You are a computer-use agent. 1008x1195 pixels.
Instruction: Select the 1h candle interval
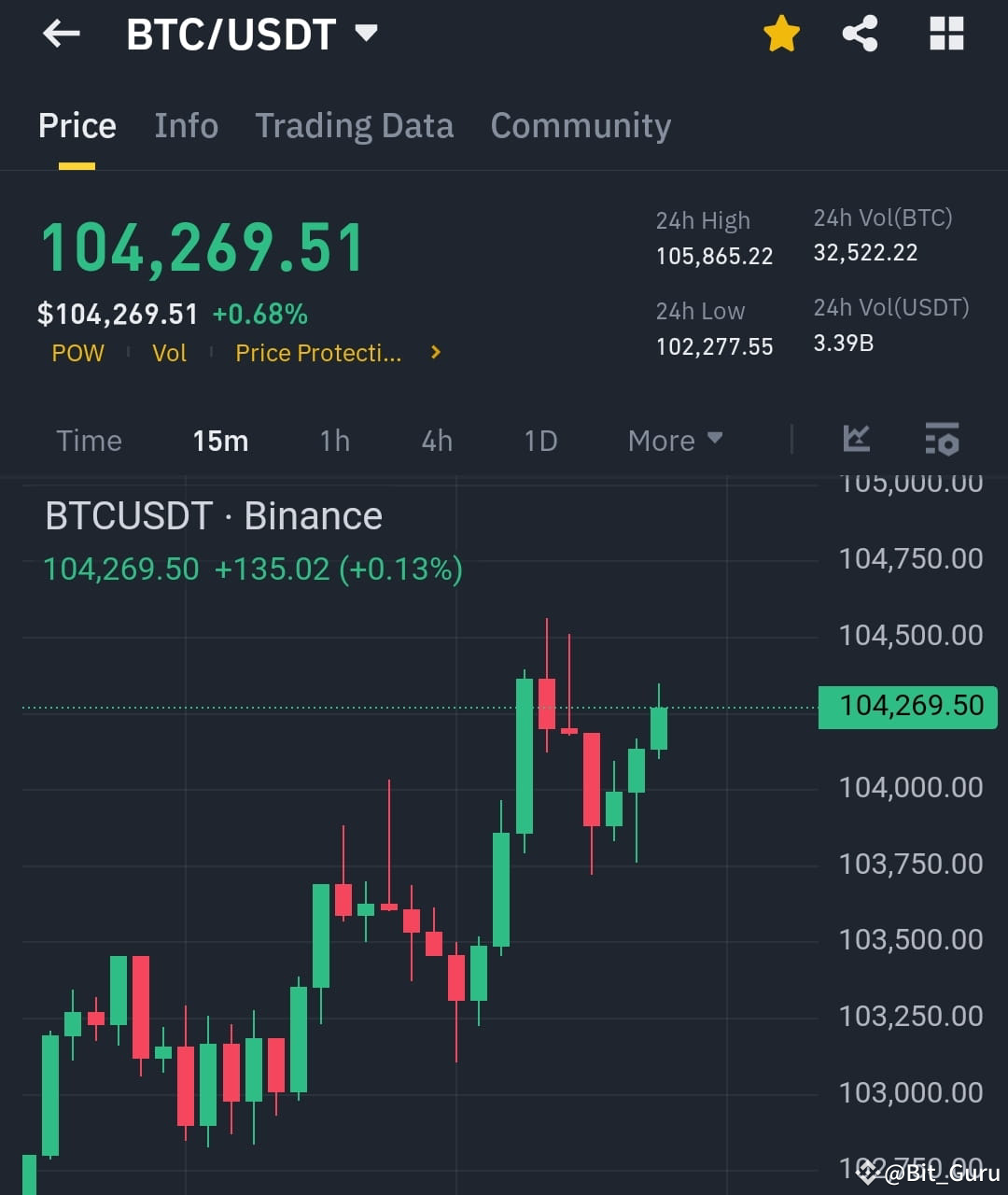(334, 440)
